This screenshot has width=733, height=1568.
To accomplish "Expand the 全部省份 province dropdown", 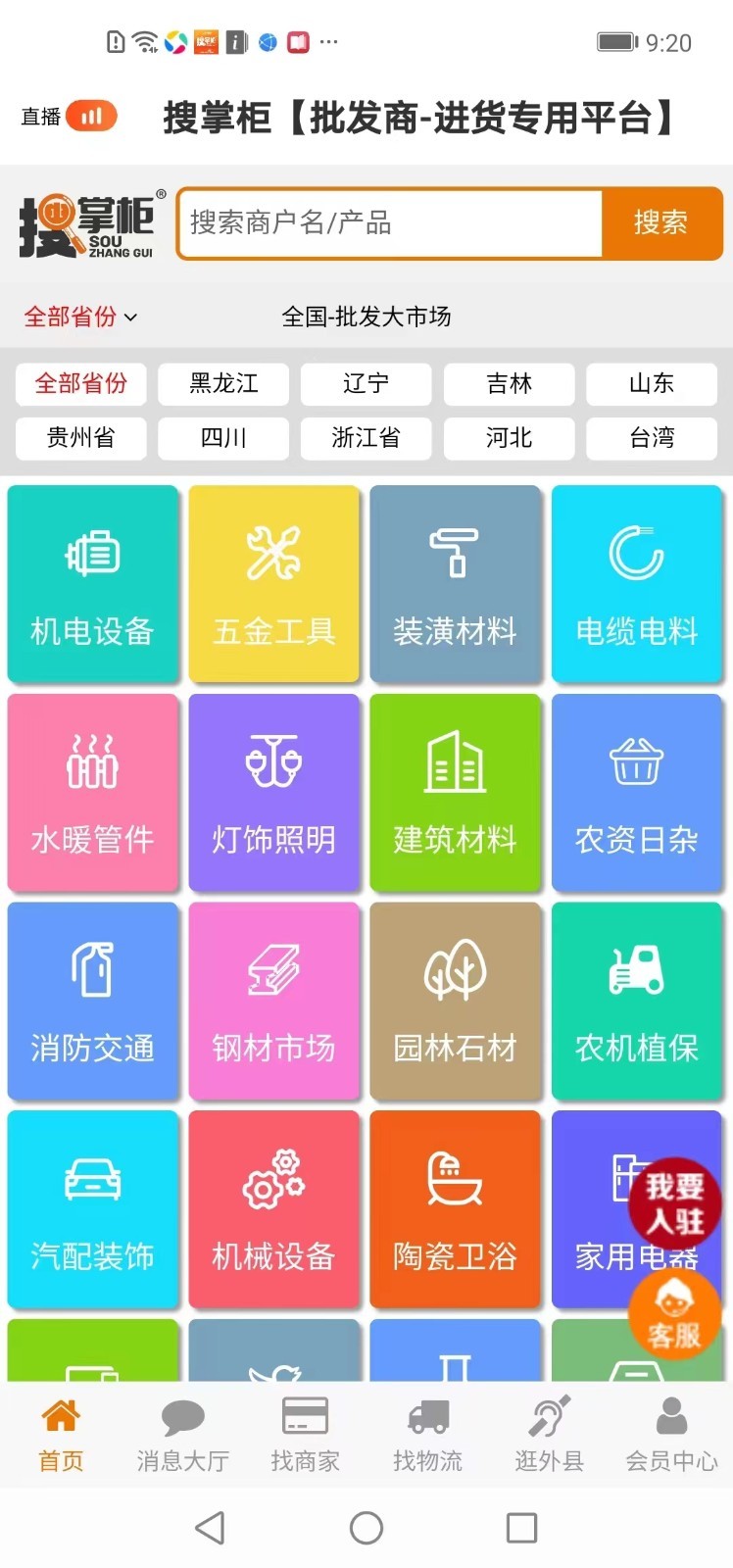I will click(80, 317).
